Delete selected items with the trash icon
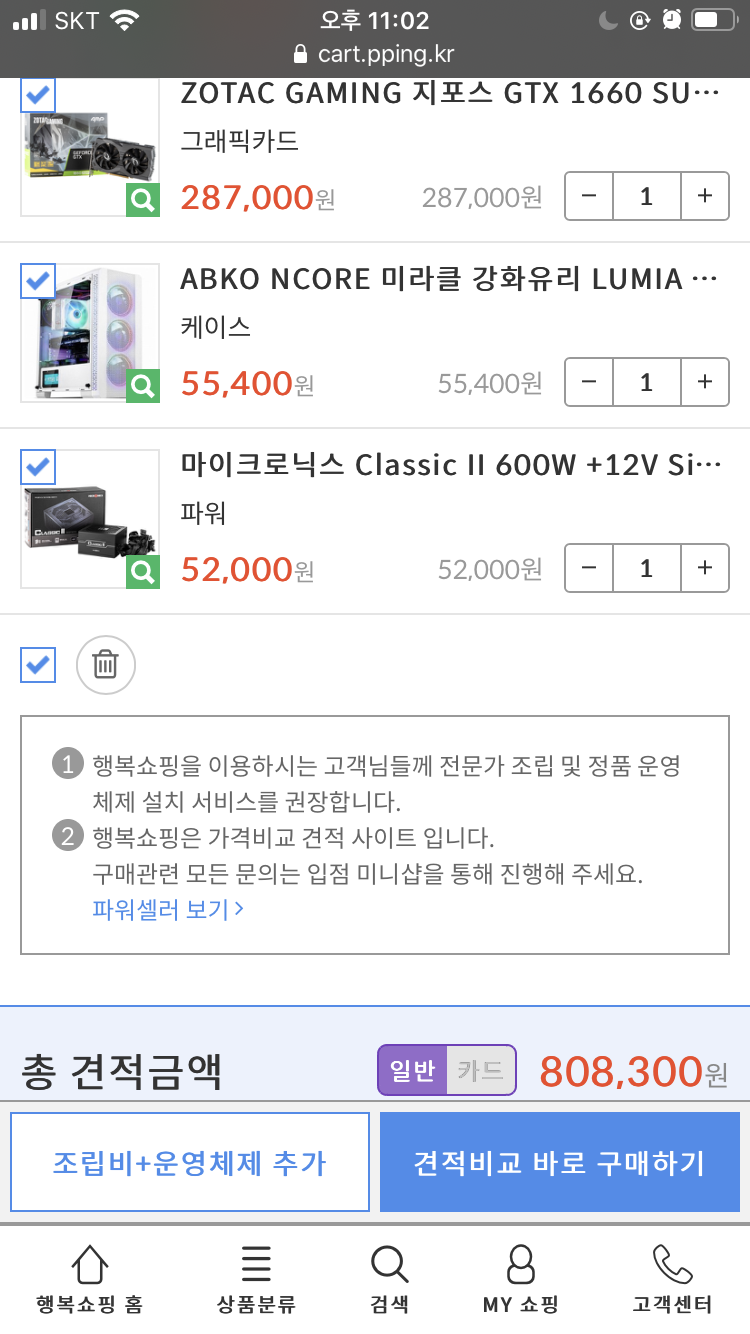This screenshot has height=1334, width=750. [x=105, y=665]
